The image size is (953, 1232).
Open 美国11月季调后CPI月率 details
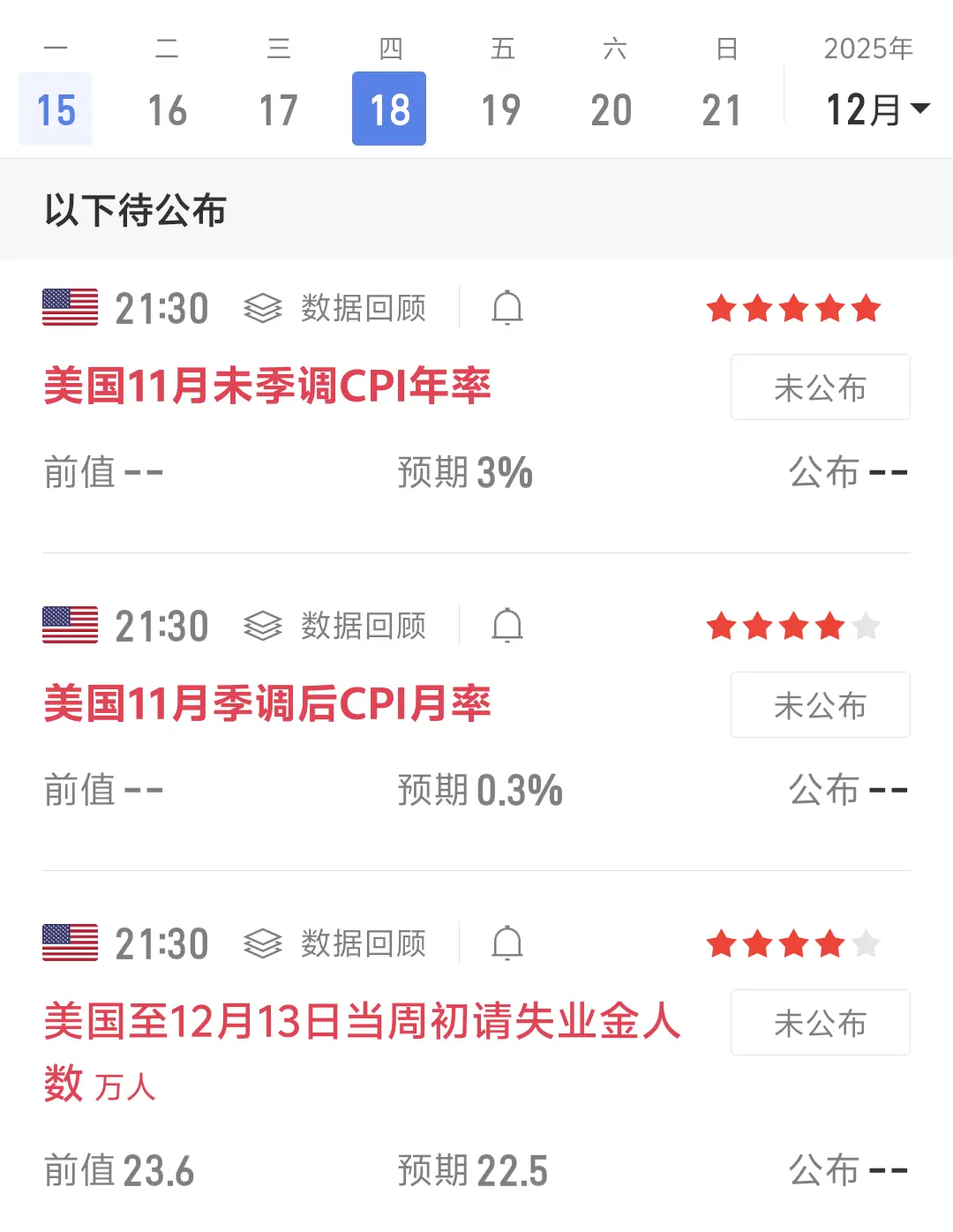(x=267, y=704)
